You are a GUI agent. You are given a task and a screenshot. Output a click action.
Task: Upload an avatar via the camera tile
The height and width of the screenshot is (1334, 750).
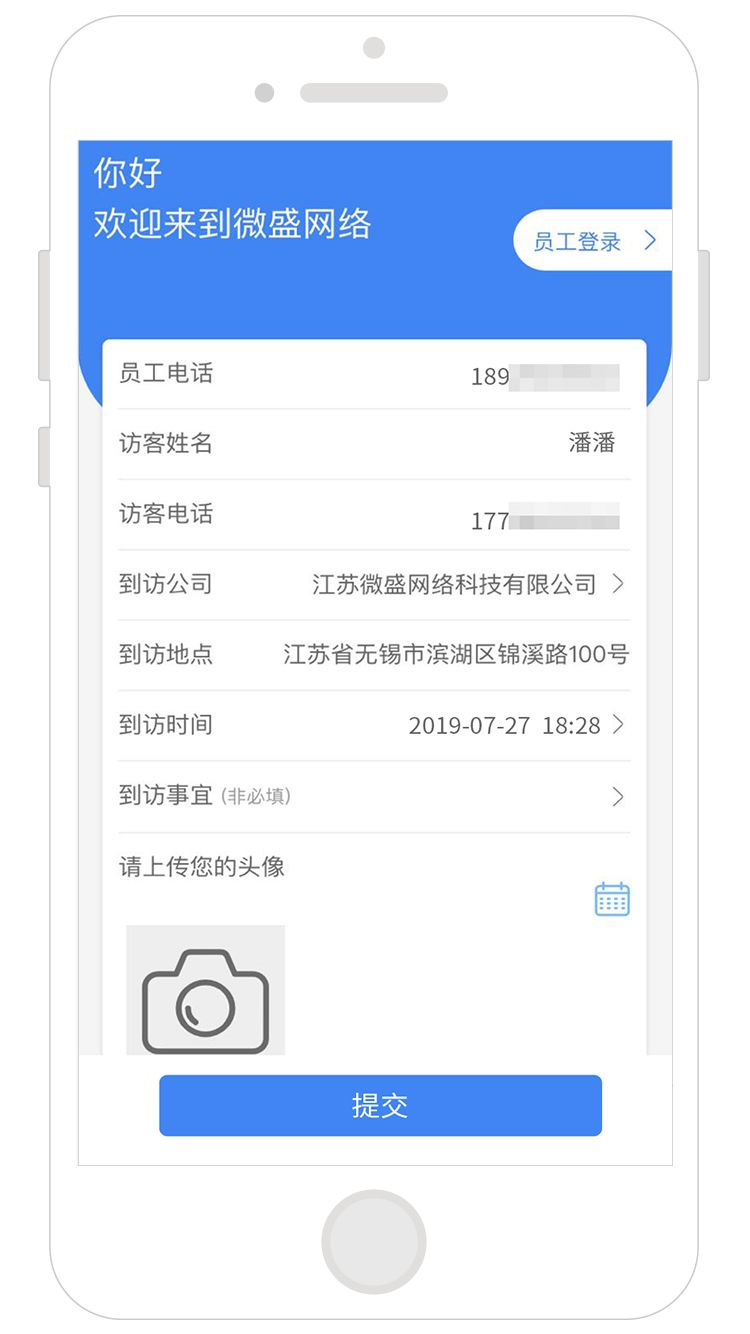click(x=206, y=990)
